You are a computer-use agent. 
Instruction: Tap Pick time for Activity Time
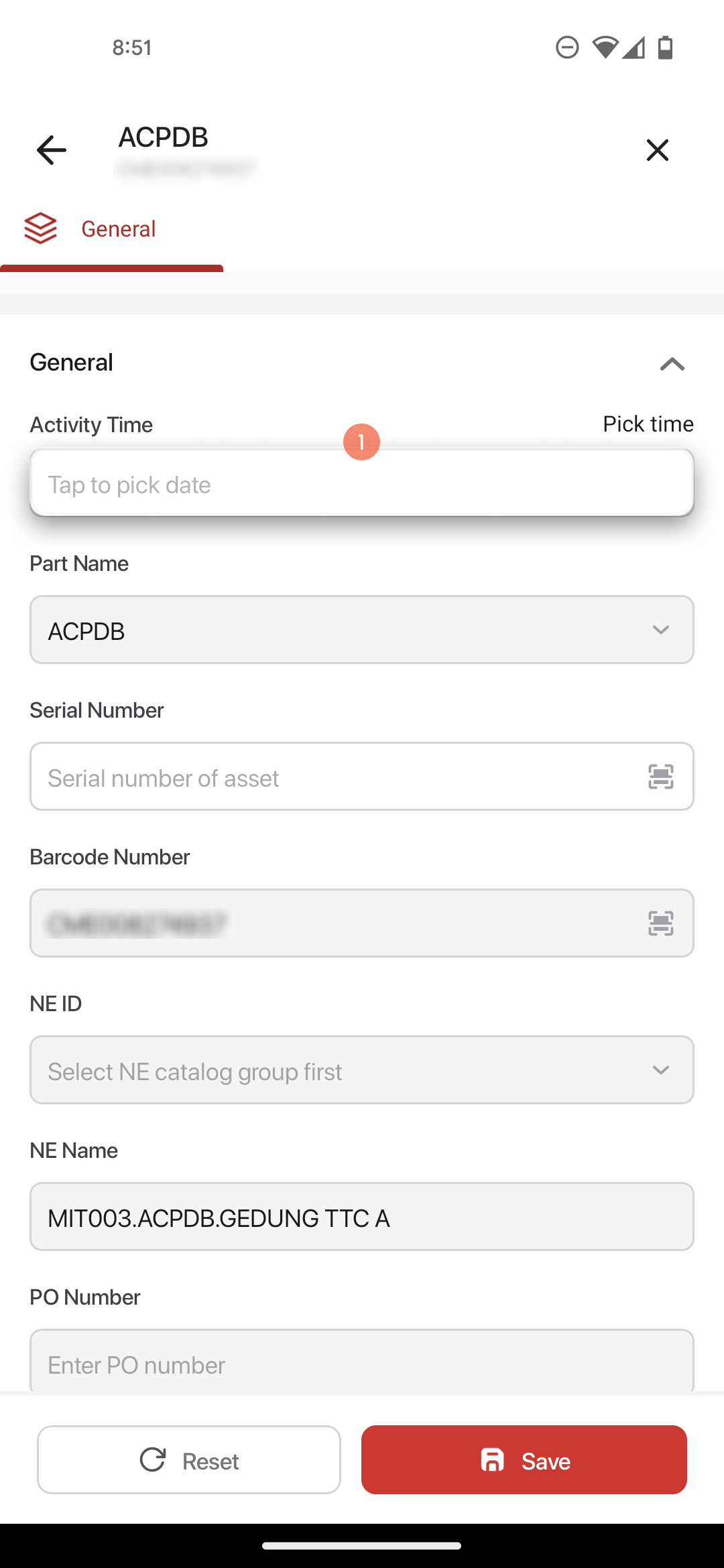click(648, 423)
